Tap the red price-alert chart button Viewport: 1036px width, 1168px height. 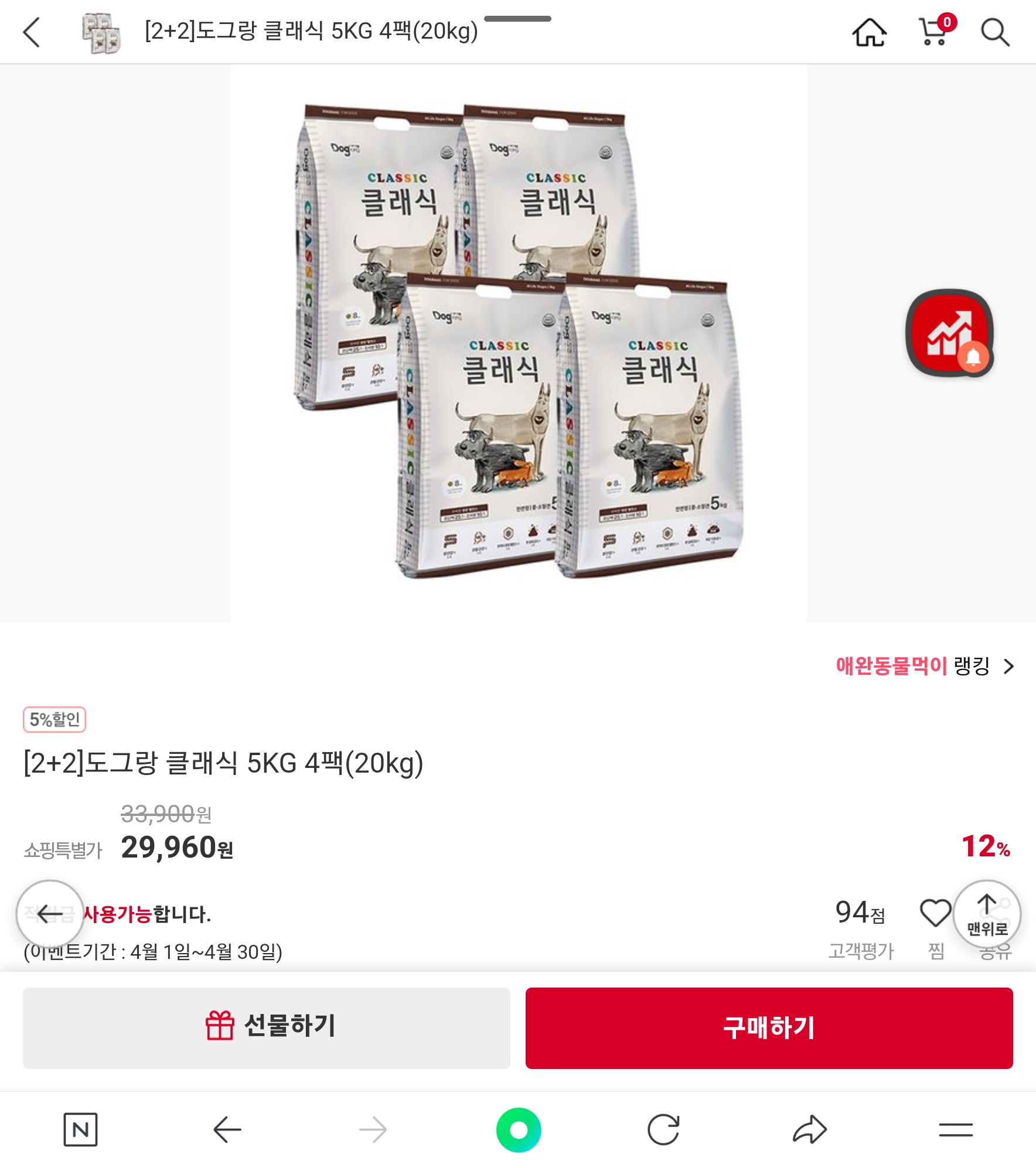point(949,333)
